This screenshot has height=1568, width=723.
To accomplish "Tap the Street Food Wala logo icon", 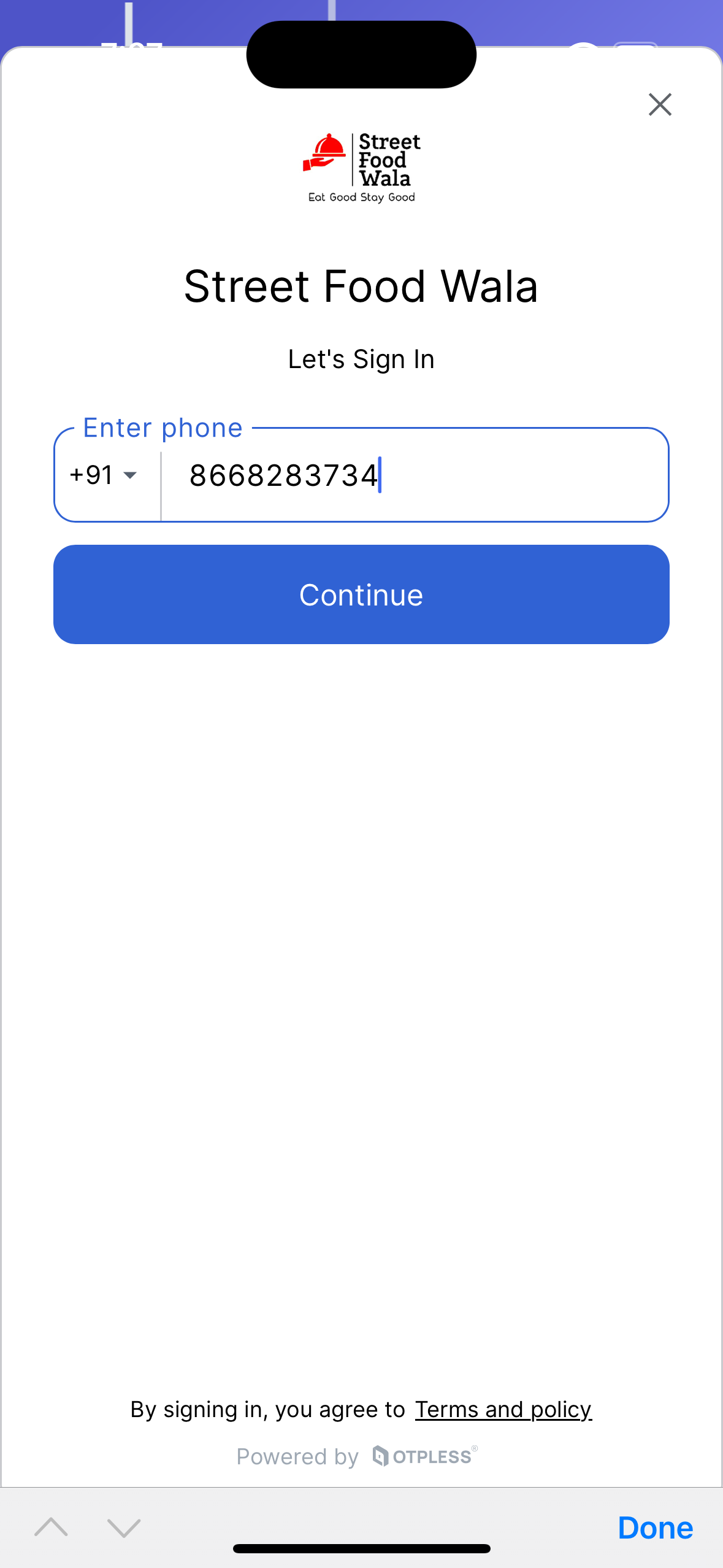I will tap(361, 163).
